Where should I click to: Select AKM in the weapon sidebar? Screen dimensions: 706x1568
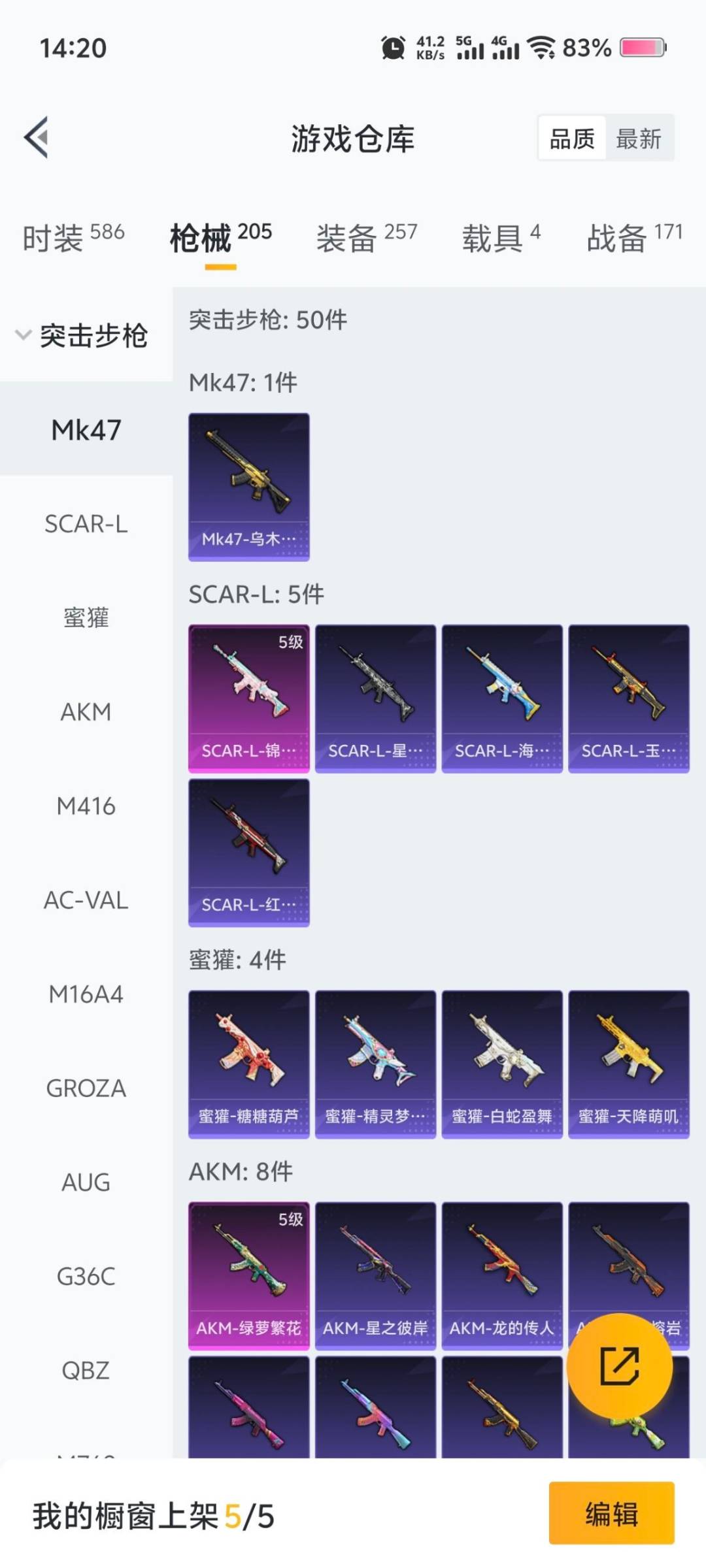pos(85,712)
